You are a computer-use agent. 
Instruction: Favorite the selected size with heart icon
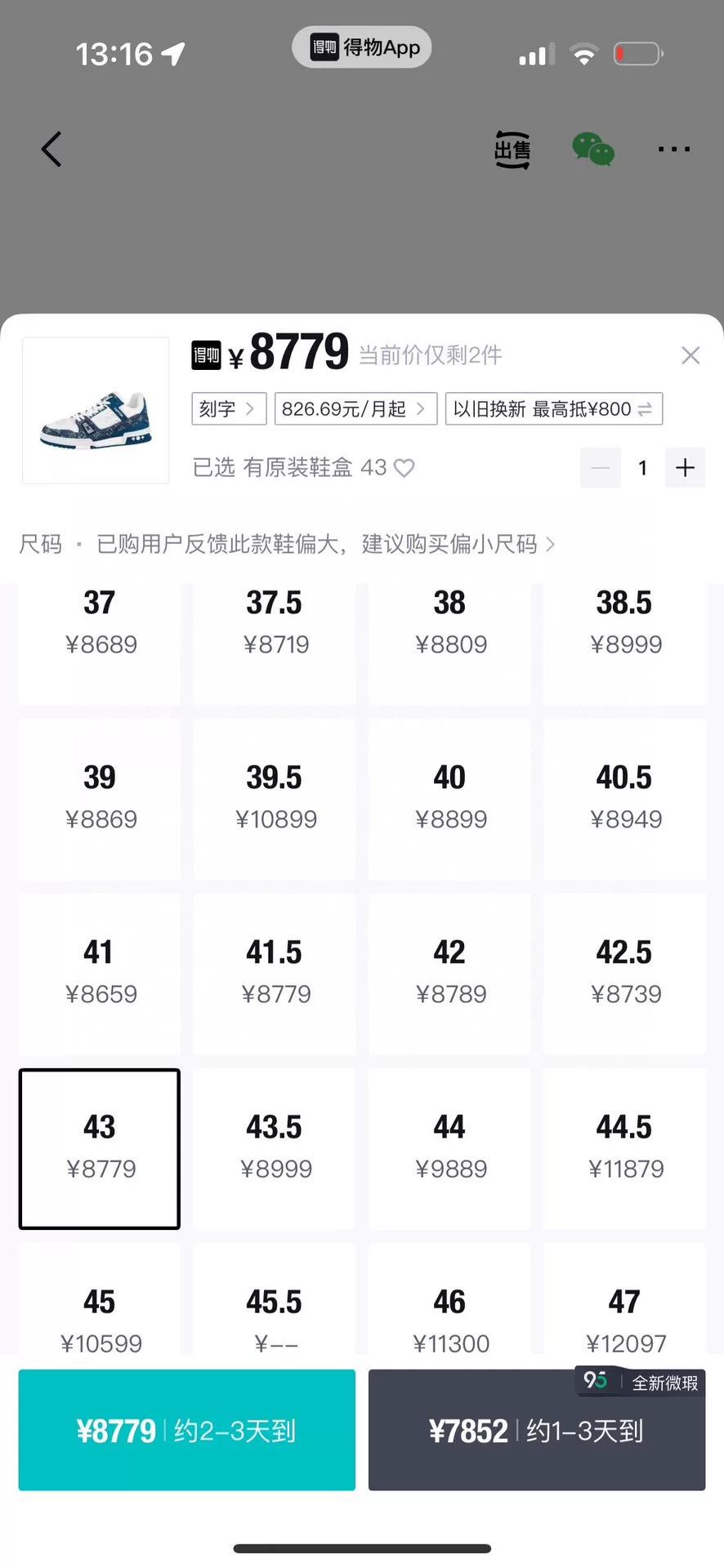tap(404, 467)
